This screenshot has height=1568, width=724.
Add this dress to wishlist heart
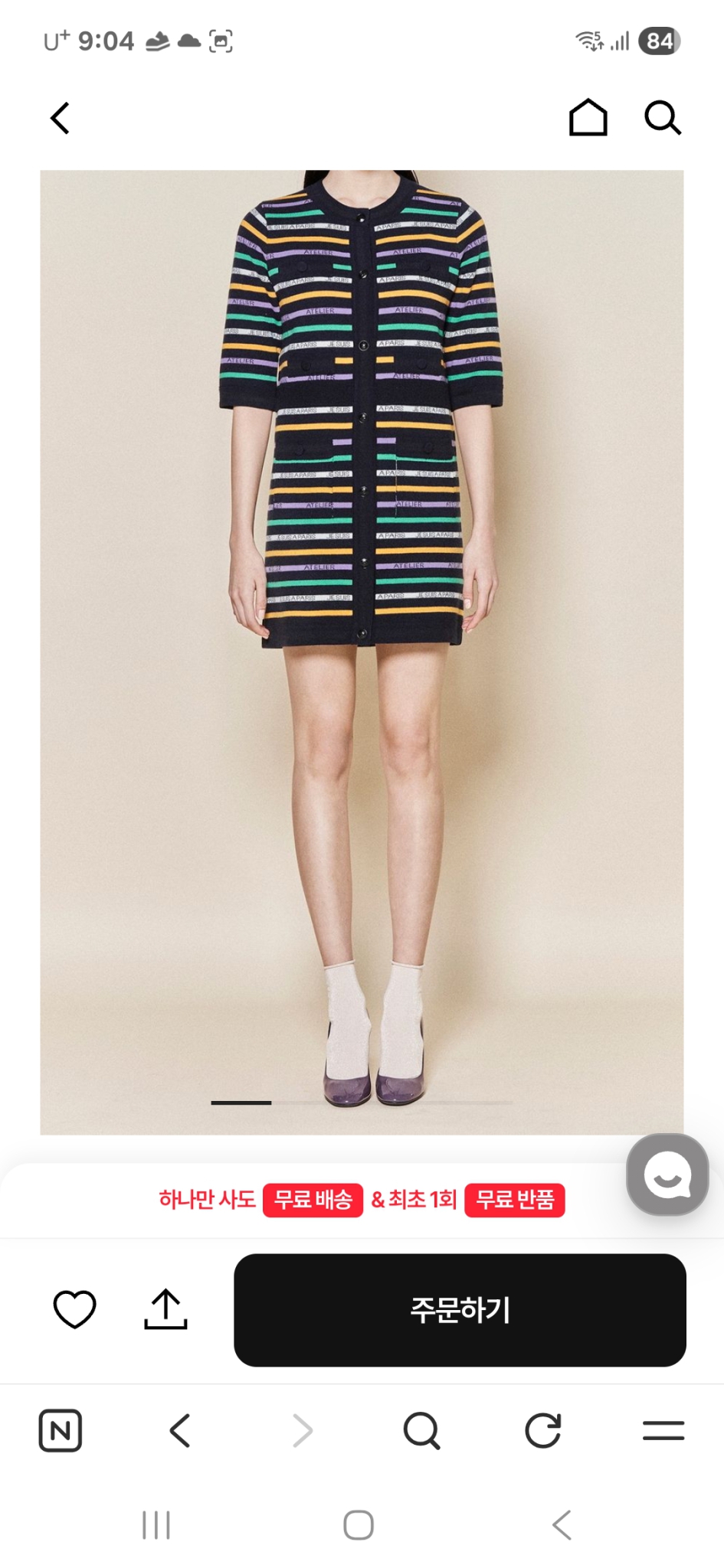pyautogui.click(x=74, y=1309)
